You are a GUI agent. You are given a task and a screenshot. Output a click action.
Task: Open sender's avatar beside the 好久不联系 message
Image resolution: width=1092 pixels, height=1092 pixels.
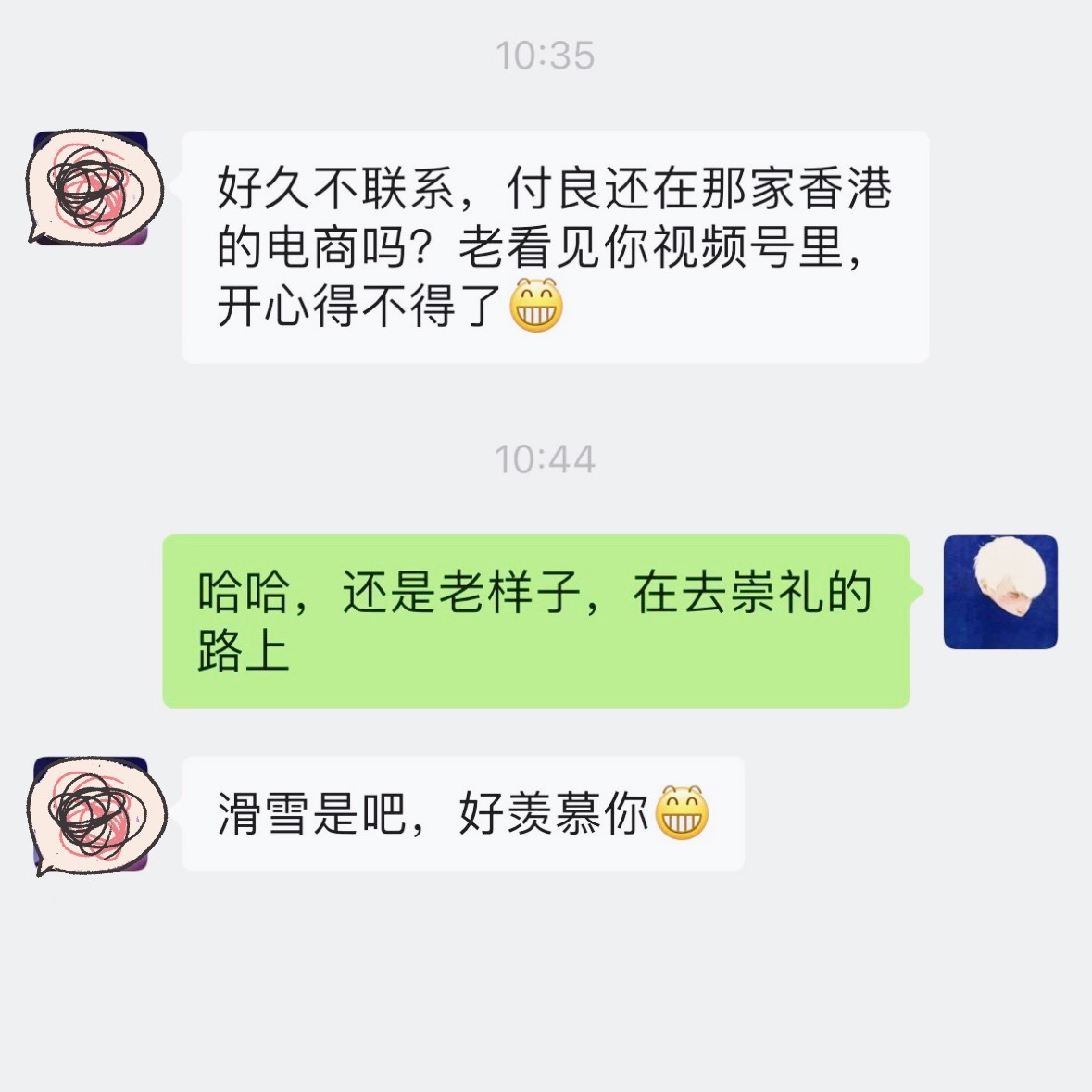click(91, 188)
